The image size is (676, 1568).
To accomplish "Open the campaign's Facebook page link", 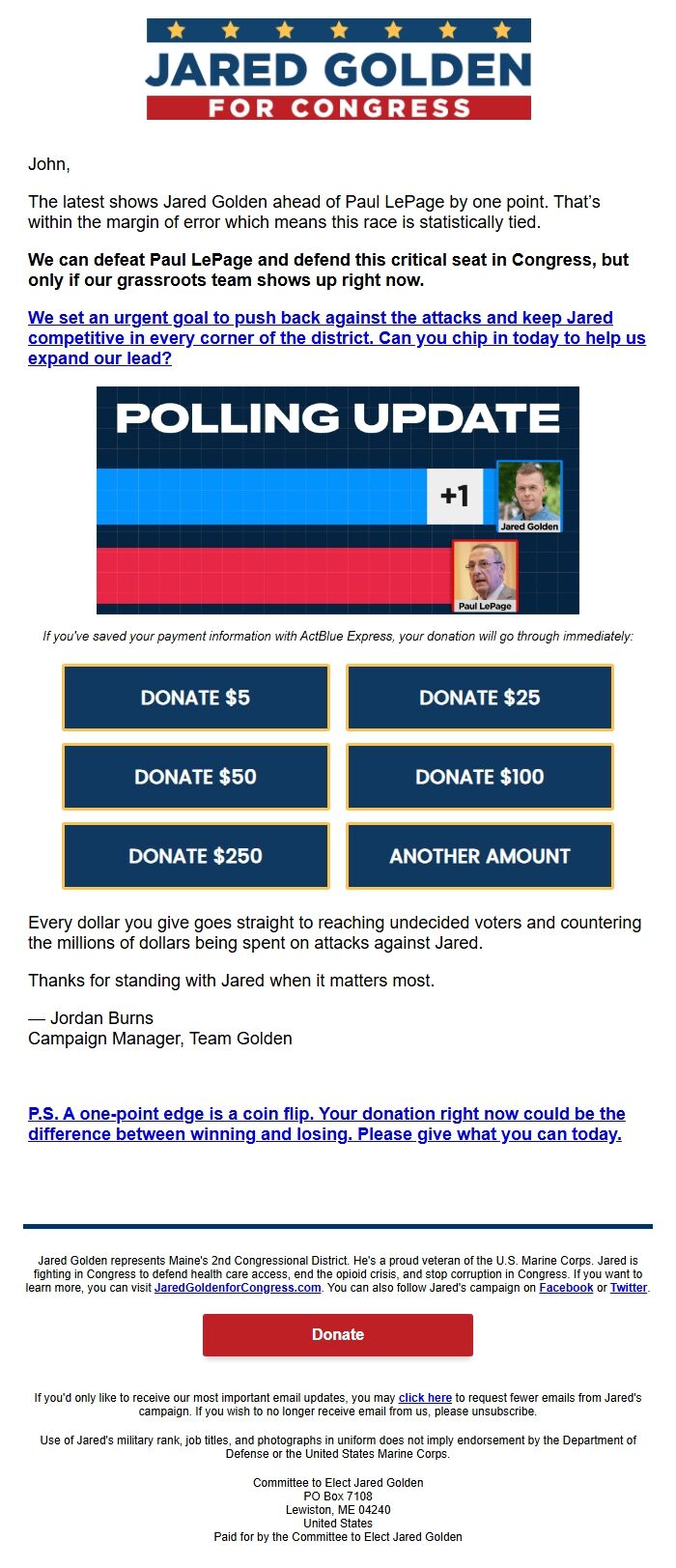I will [566, 1288].
